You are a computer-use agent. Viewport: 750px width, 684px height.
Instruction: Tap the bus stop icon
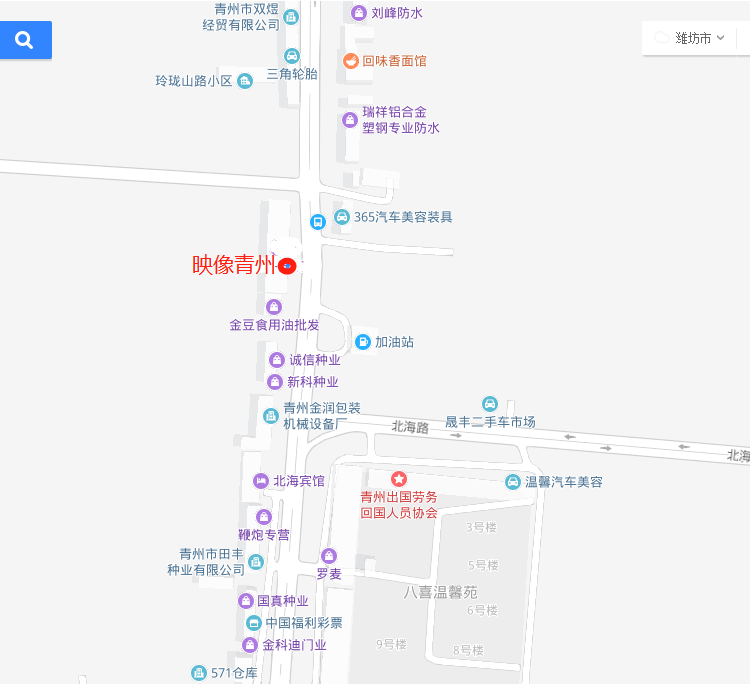pos(318,222)
